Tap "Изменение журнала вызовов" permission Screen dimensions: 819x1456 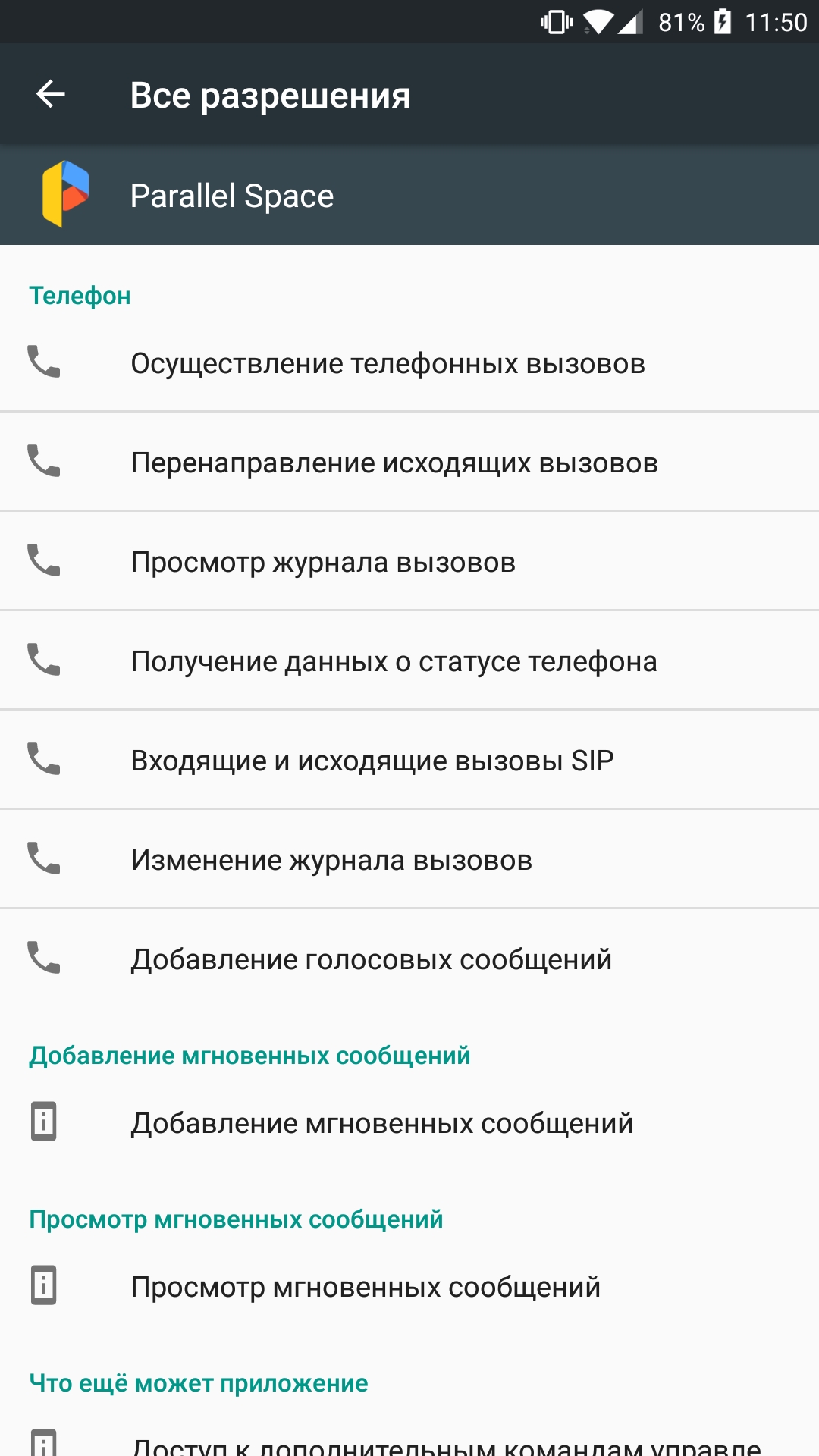409,859
